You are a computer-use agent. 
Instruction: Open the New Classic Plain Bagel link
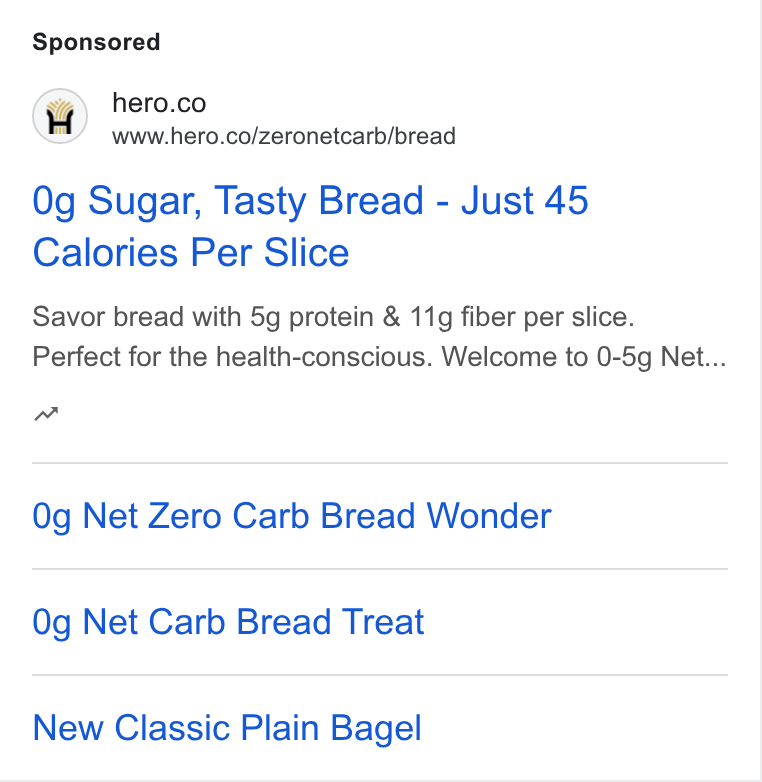coord(227,728)
